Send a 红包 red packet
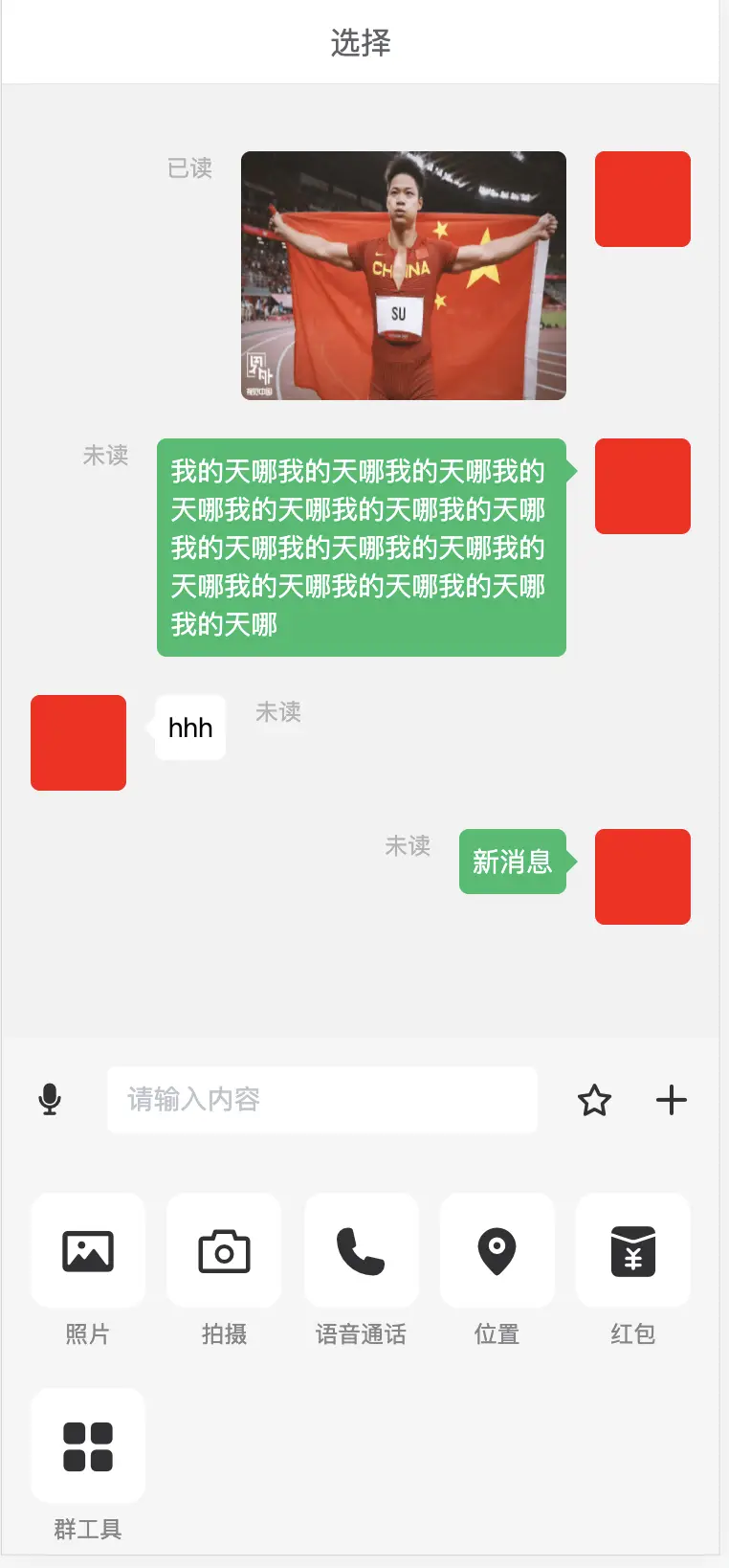Viewport: 729px width, 1568px height. point(632,1251)
